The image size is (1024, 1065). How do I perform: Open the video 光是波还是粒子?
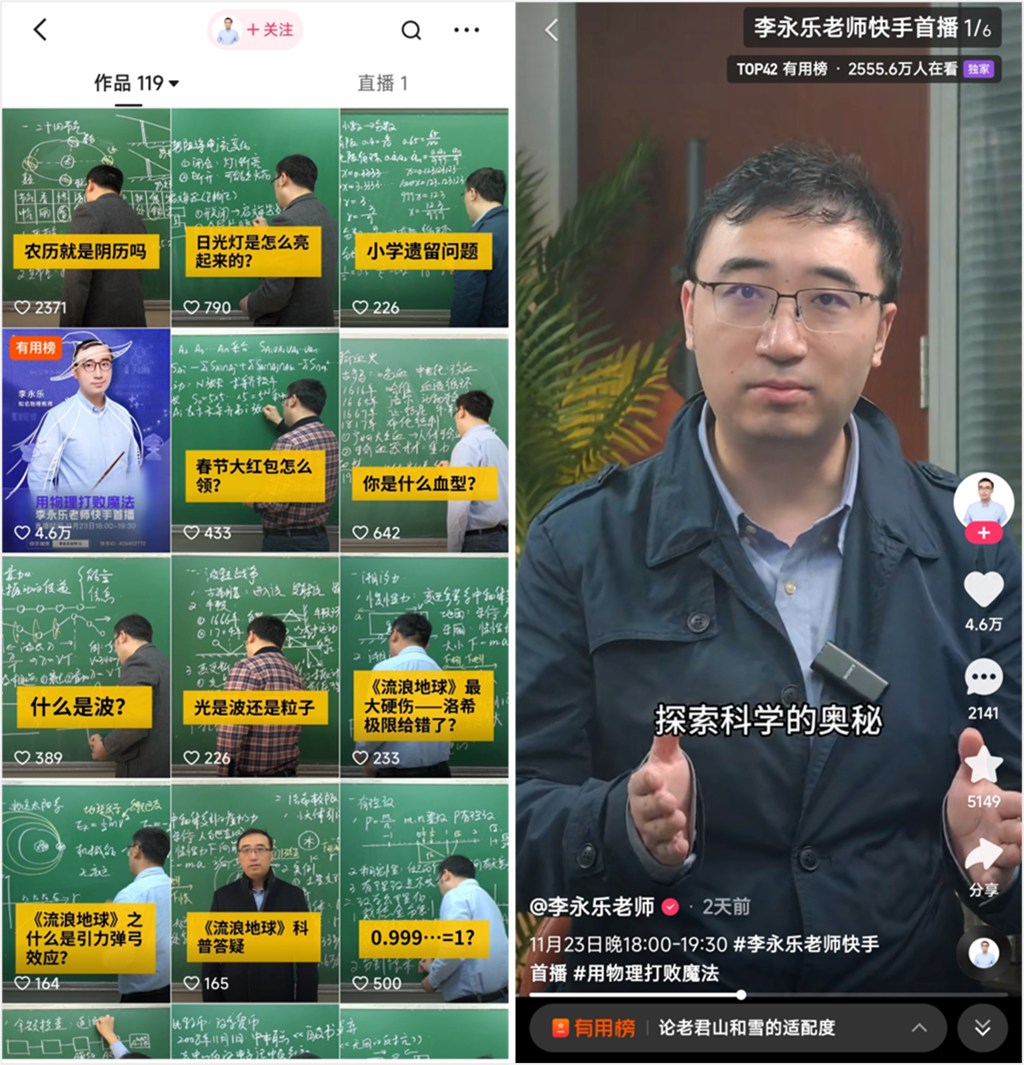click(x=255, y=667)
